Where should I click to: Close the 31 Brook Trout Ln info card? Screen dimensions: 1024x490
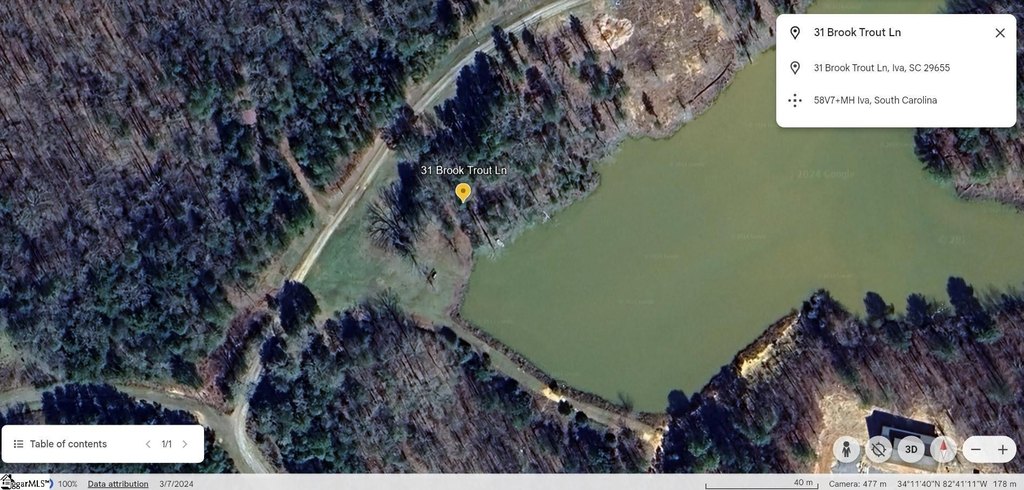click(x=1000, y=33)
